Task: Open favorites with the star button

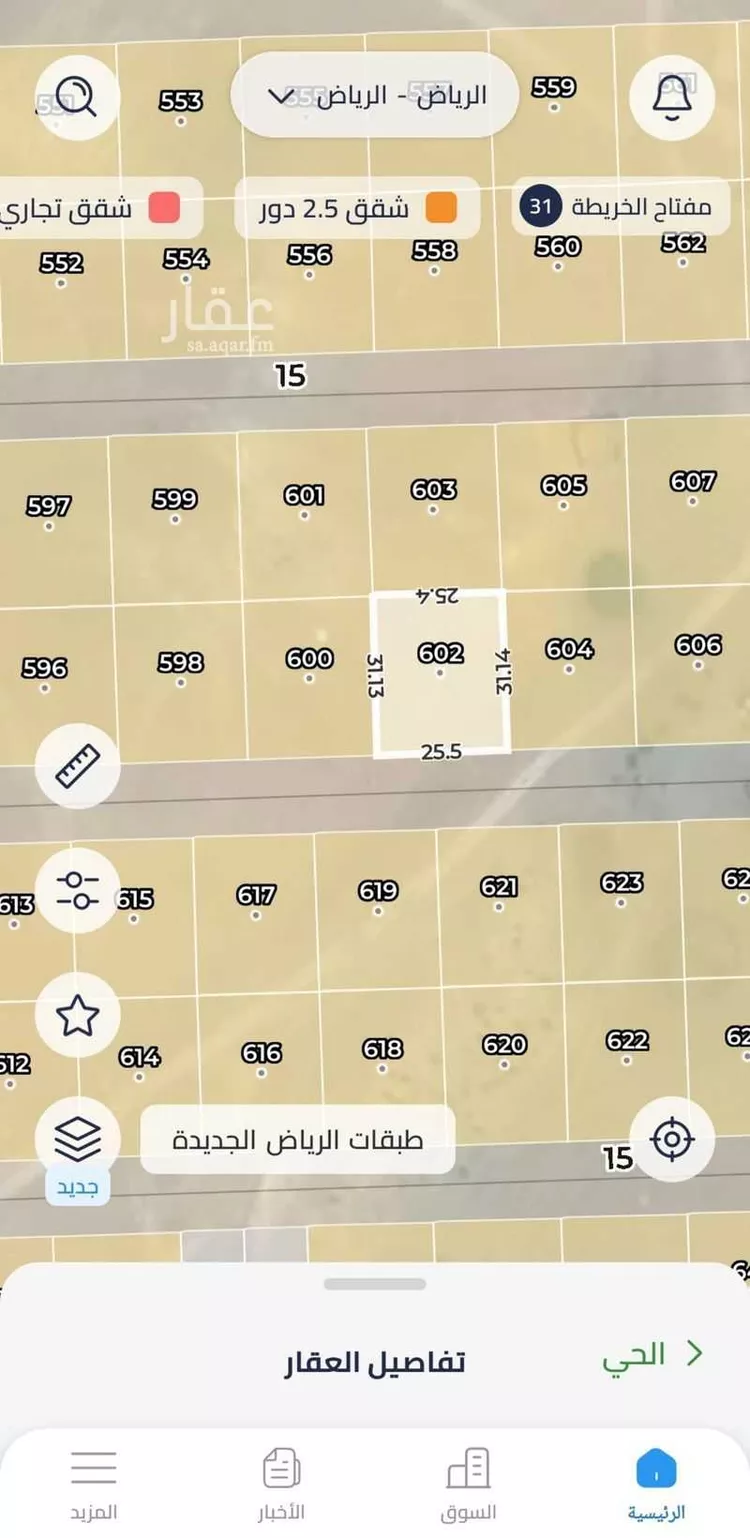Action: [x=78, y=1015]
